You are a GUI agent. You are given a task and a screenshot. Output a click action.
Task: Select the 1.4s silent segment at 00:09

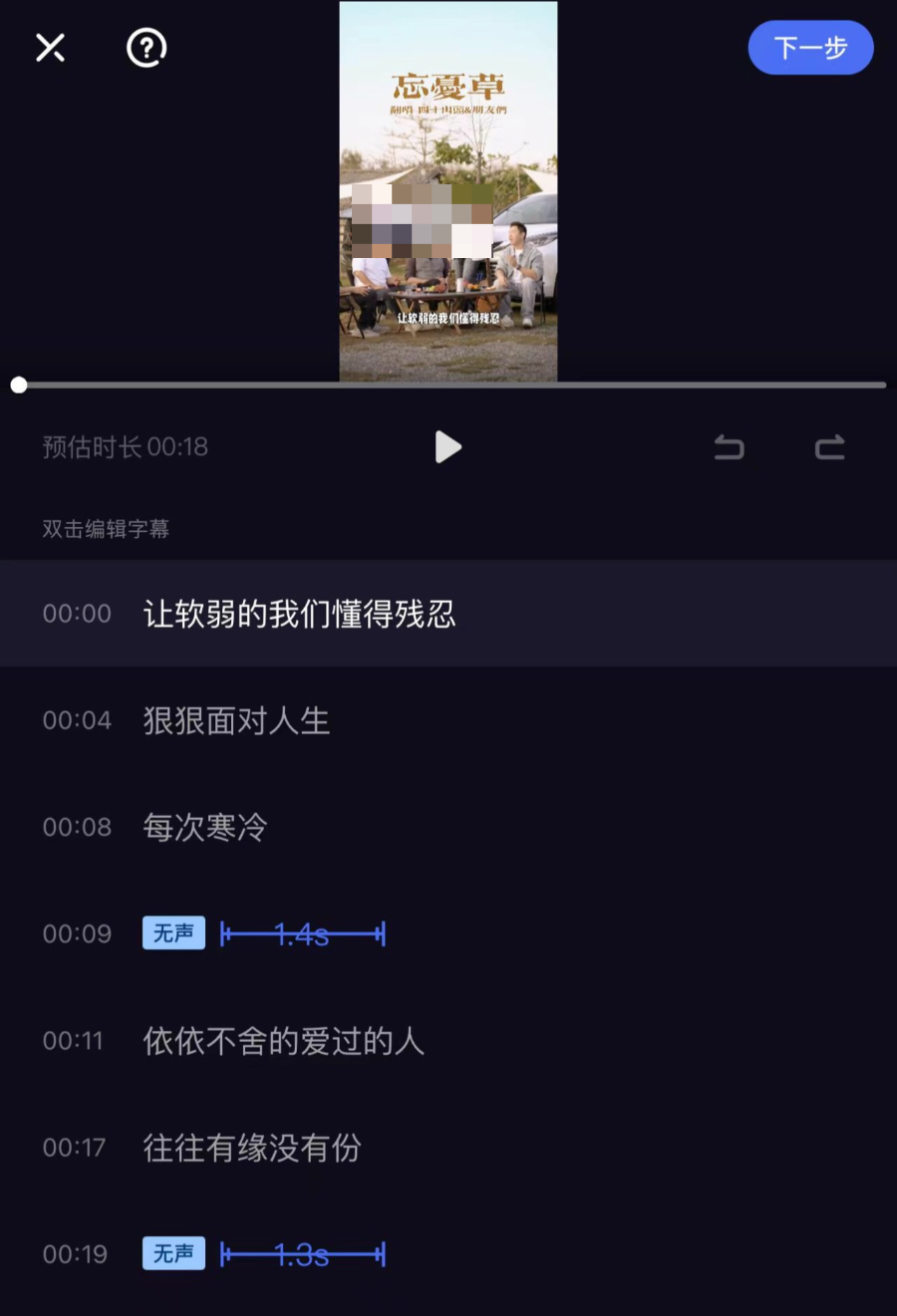(x=302, y=933)
